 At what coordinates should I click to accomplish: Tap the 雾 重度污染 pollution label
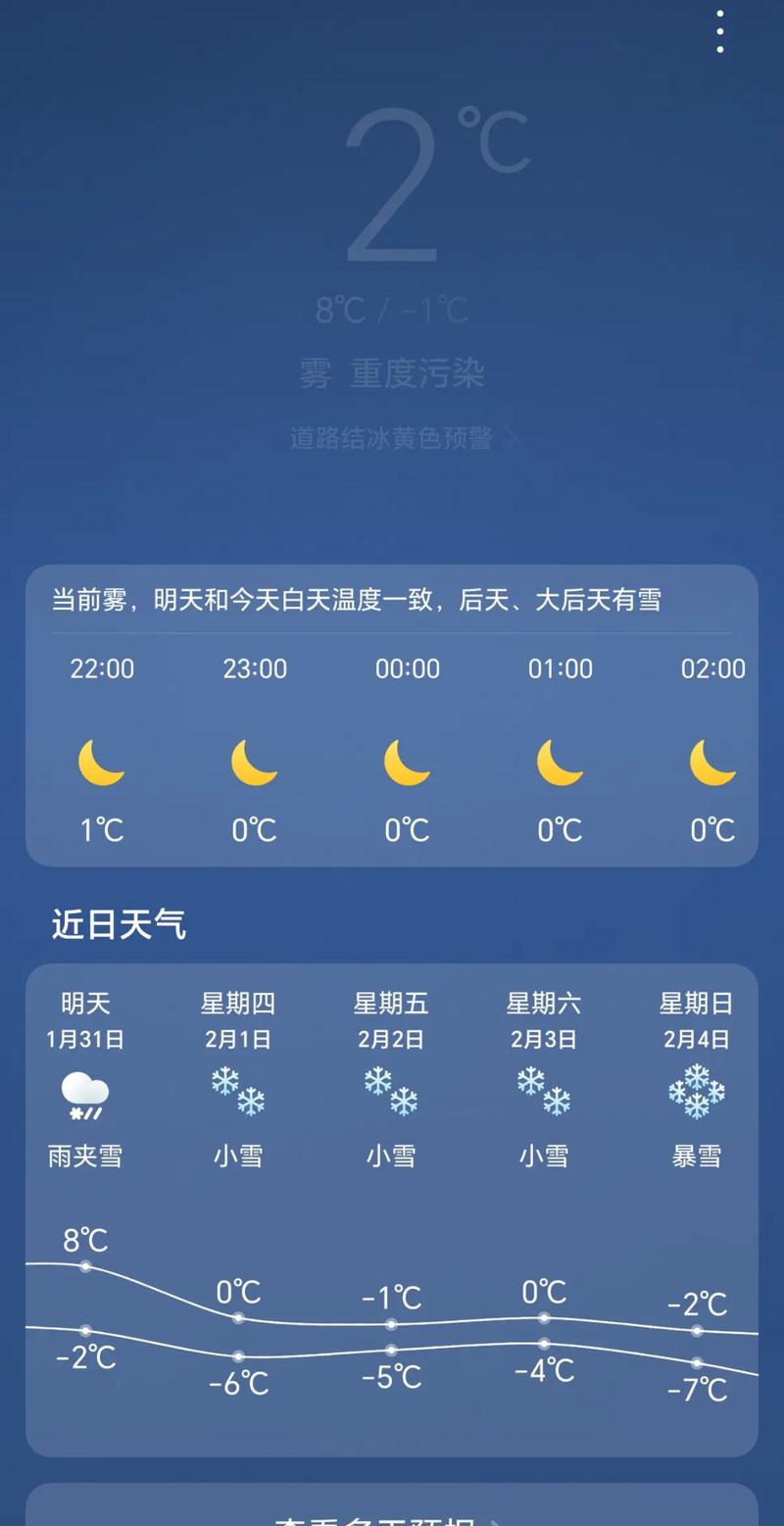point(392,375)
